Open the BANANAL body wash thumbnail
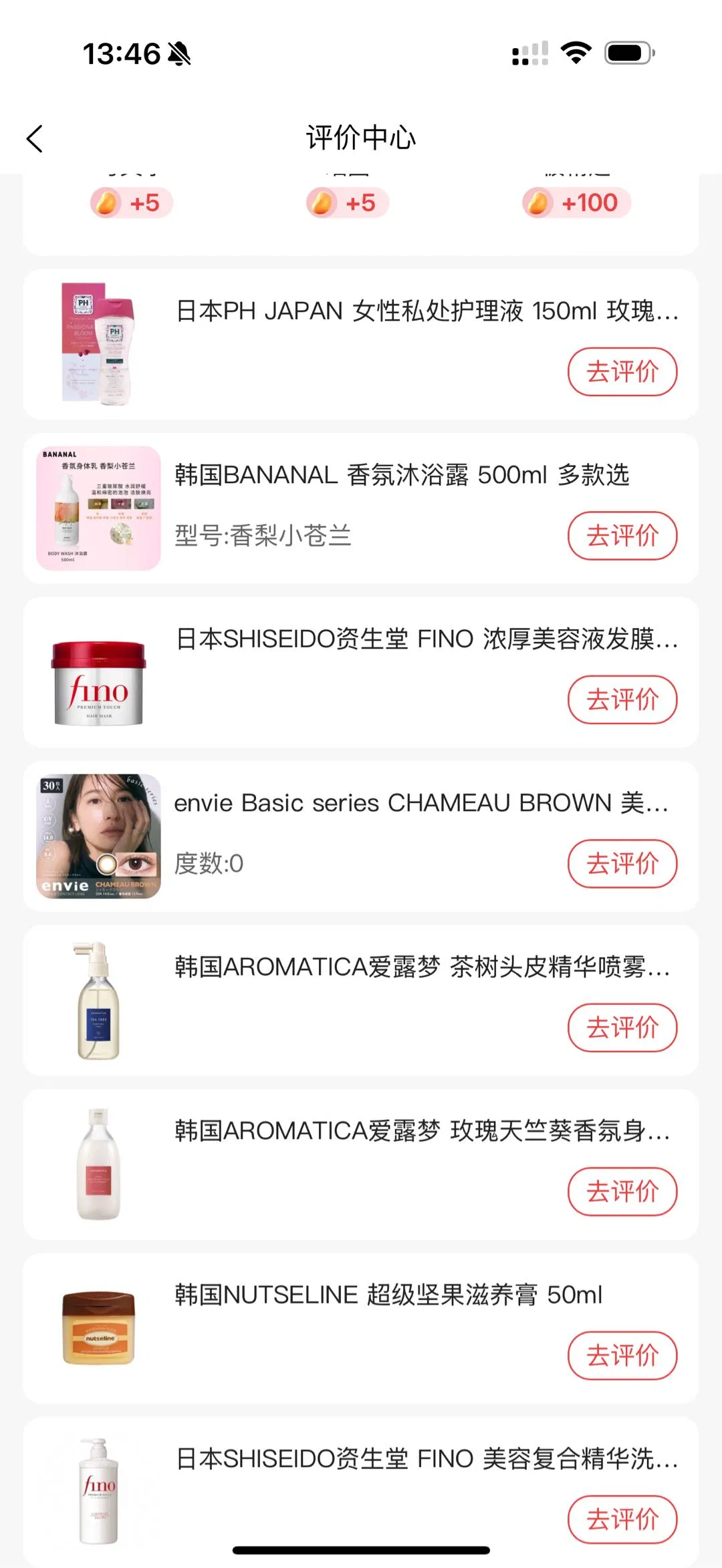The image size is (722, 1568). [x=98, y=508]
